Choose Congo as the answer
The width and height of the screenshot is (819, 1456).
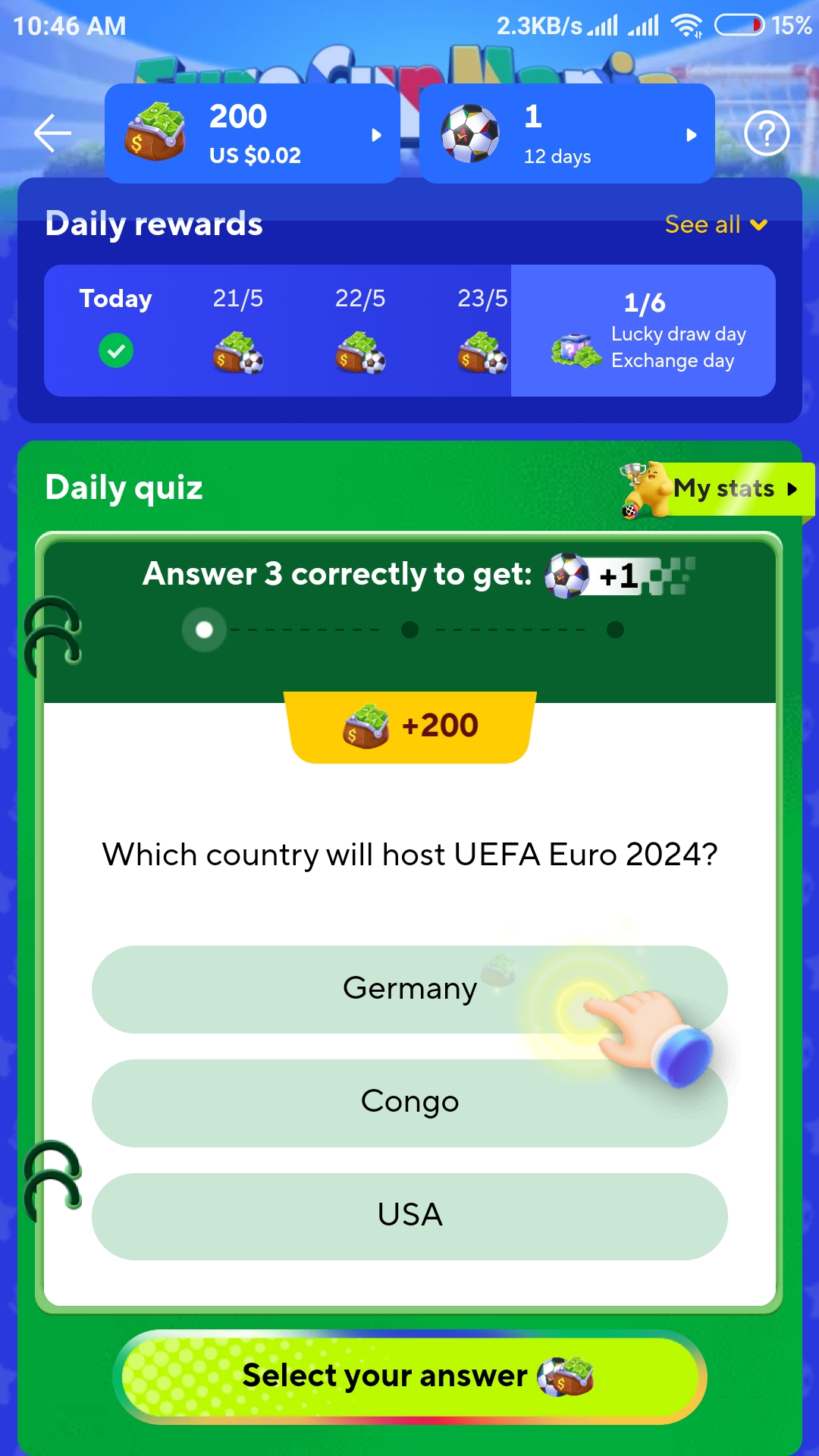pos(409,1103)
